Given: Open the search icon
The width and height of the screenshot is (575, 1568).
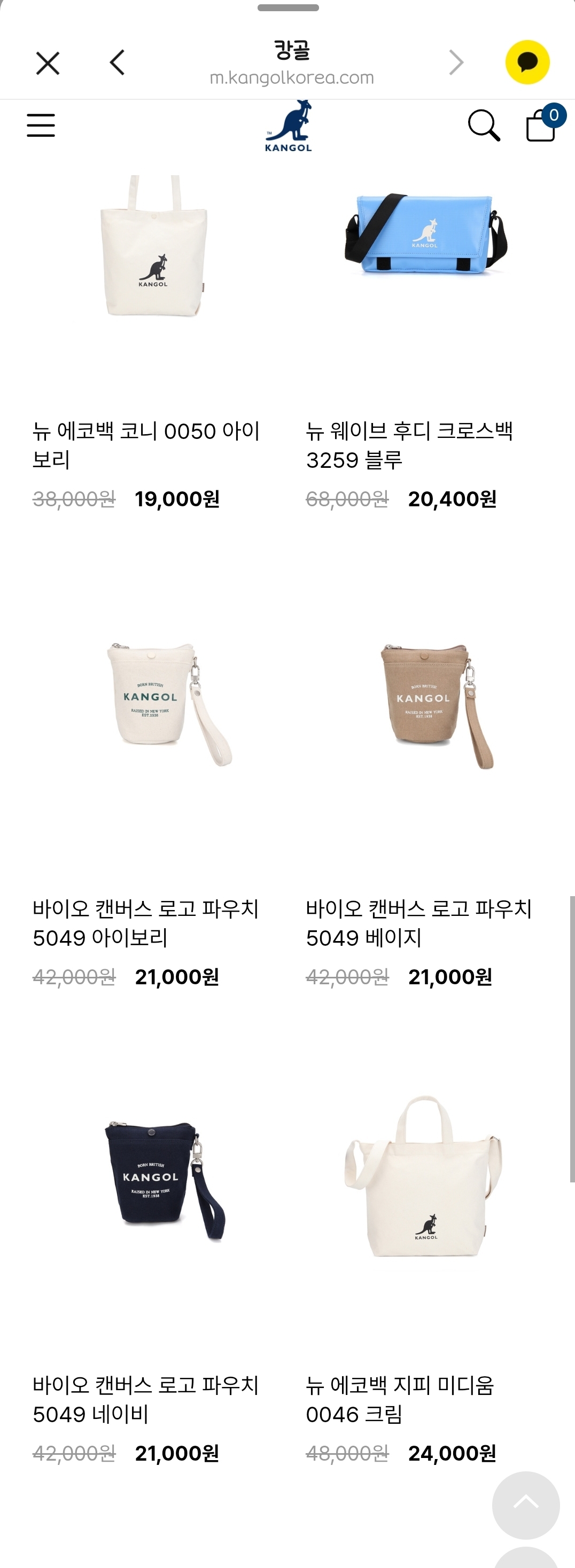Looking at the screenshot, I should [x=484, y=126].
